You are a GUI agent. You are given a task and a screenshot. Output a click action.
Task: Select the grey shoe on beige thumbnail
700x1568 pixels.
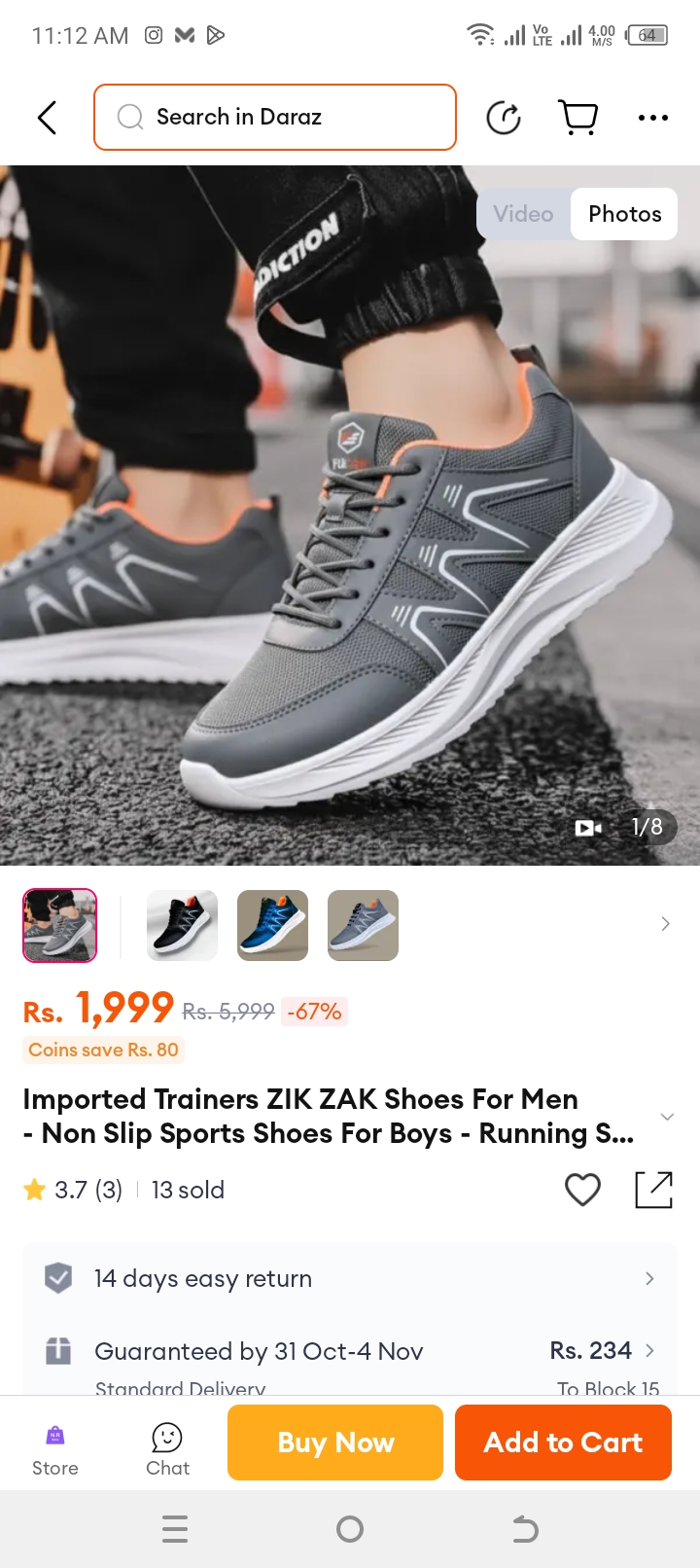tap(363, 925)
